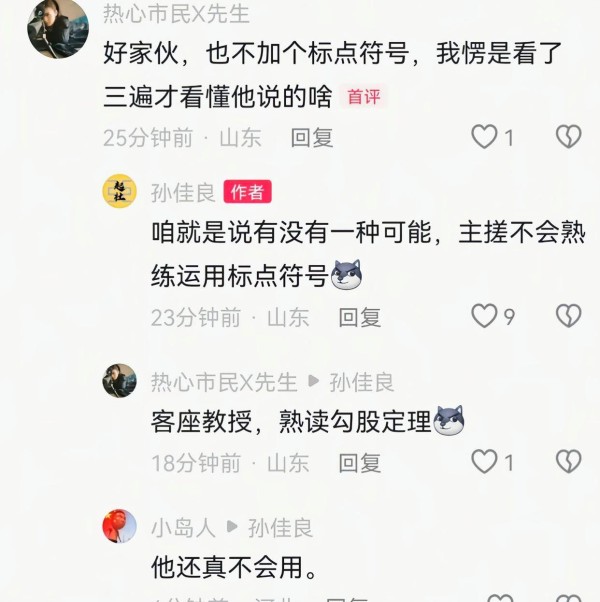Like 热心市民X先生's comment about punctuation
600x602 pixels.
click(485, 137)
